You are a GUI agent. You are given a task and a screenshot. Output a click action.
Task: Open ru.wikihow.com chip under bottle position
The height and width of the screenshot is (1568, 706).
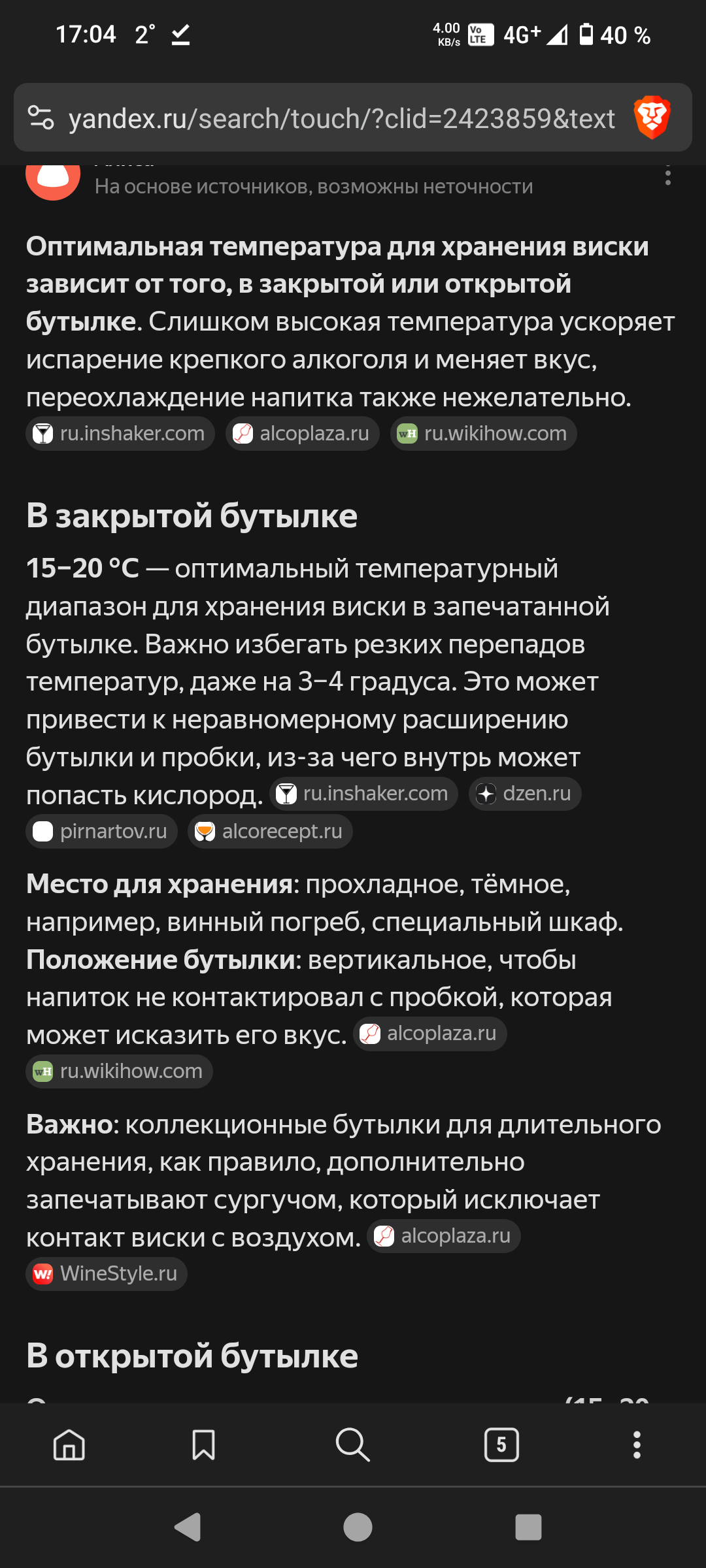119,1071
